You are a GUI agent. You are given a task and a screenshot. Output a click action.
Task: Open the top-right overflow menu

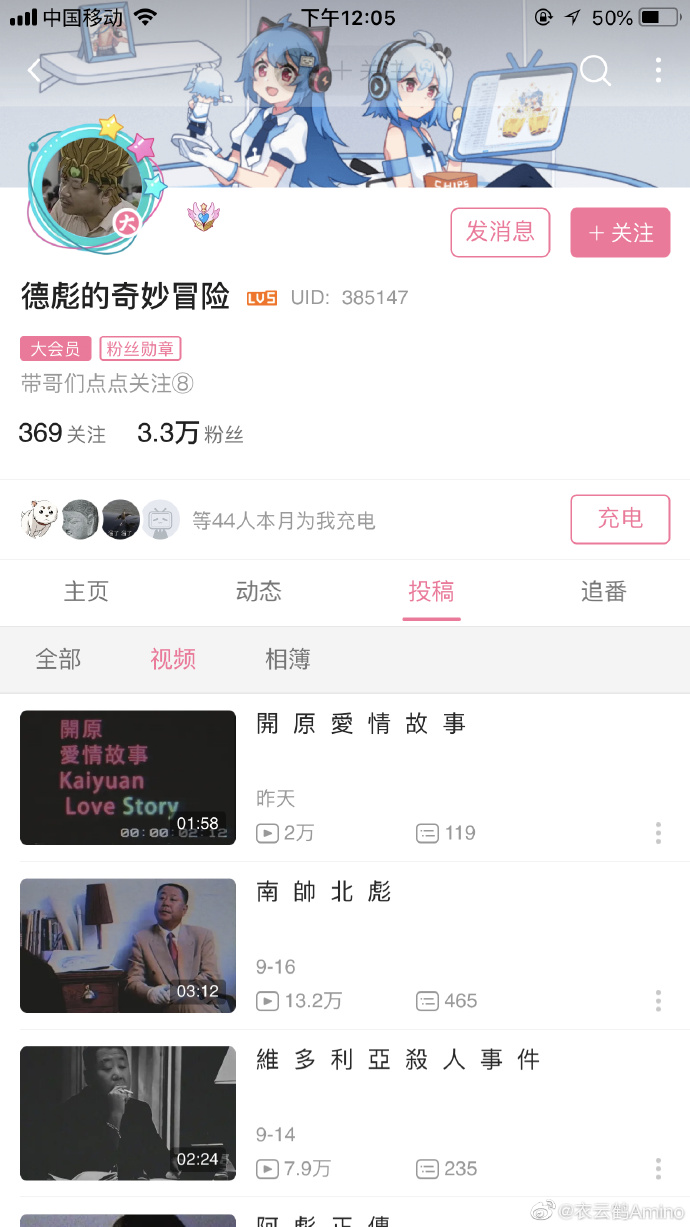coord(658,70)
